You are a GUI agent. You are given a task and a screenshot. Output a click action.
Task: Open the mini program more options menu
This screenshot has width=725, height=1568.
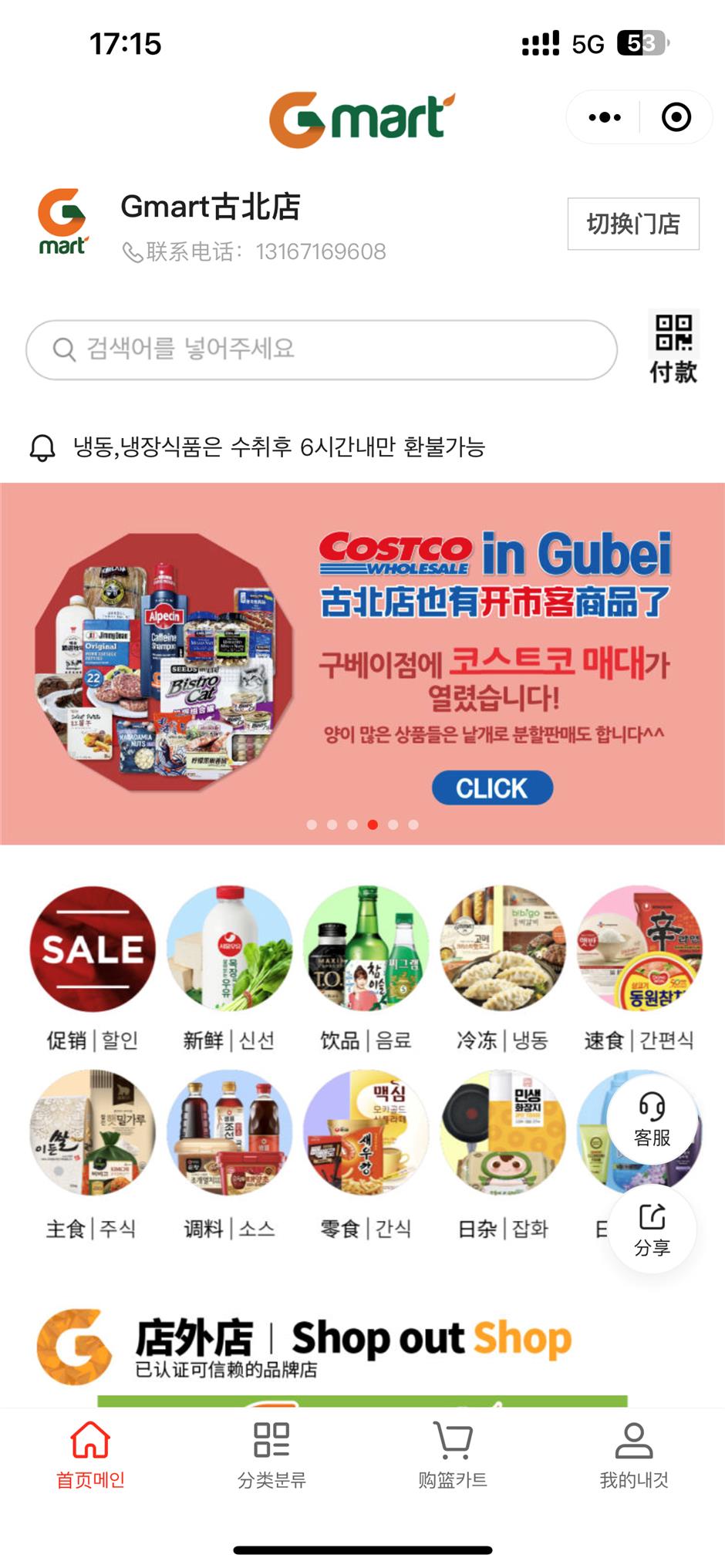[x=604, y=117]
